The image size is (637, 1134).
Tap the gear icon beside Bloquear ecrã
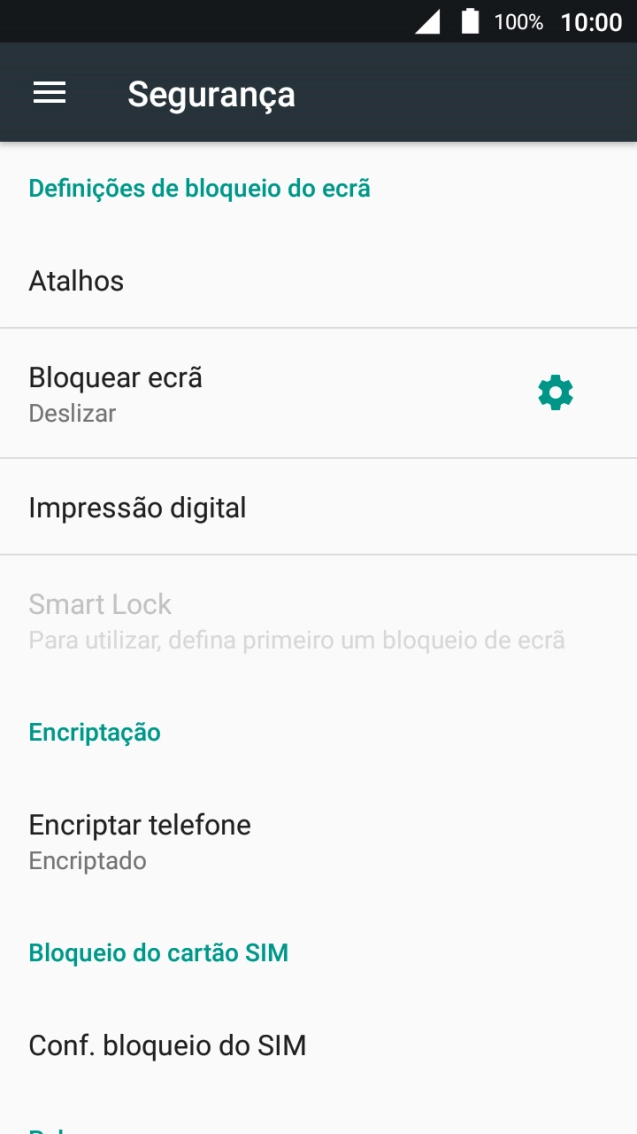[555, 393]
